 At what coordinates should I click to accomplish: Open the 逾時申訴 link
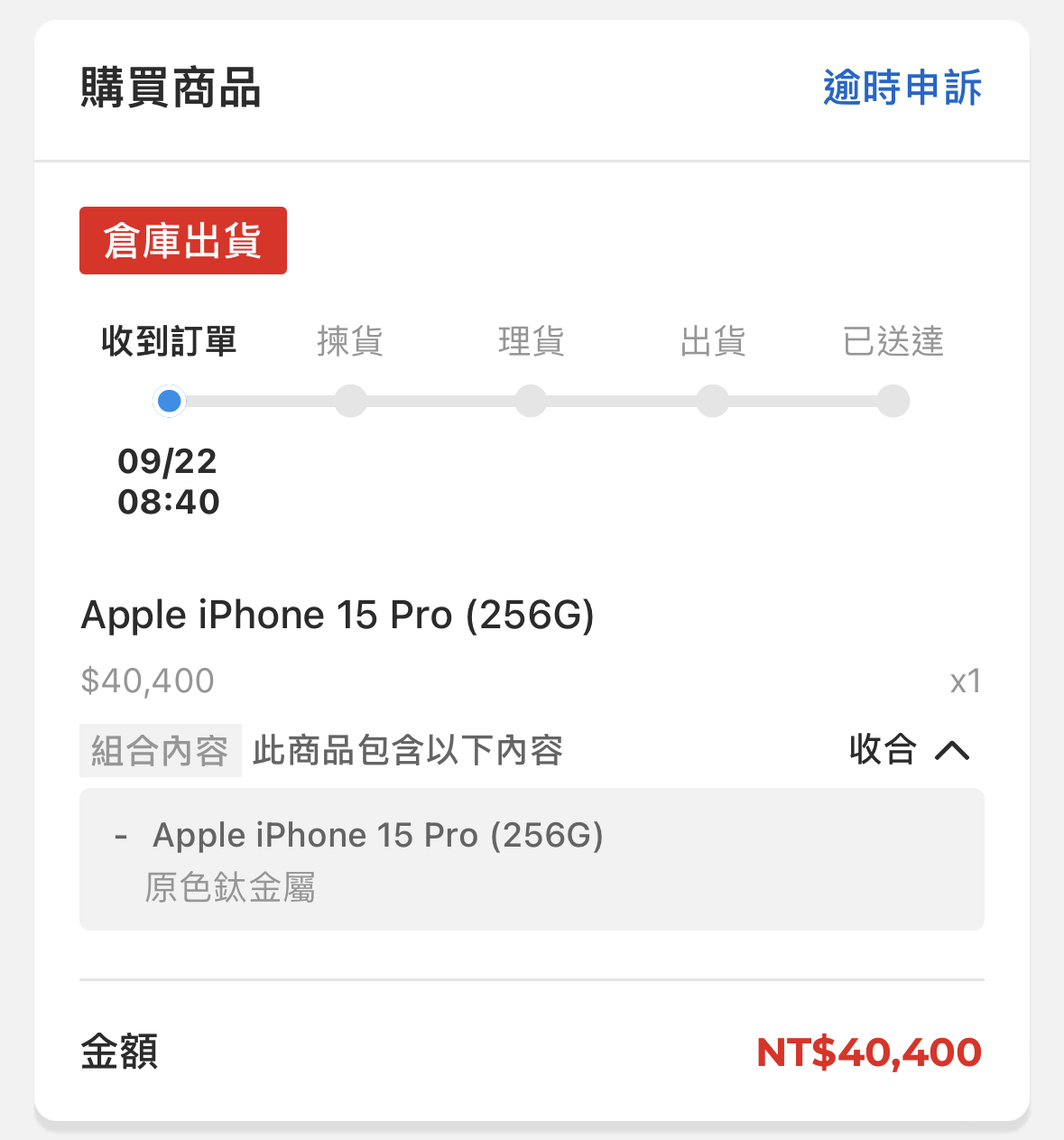point(902,88)
